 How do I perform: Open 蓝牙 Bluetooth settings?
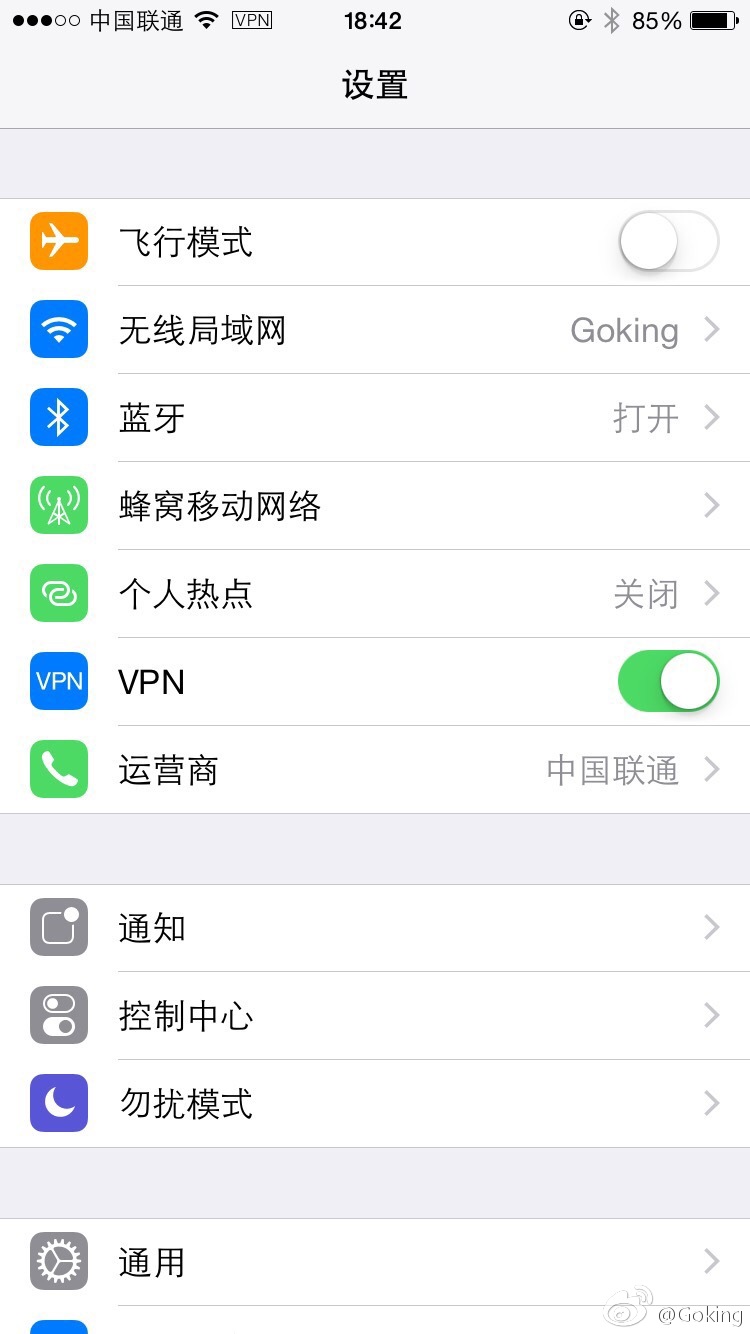375,418
